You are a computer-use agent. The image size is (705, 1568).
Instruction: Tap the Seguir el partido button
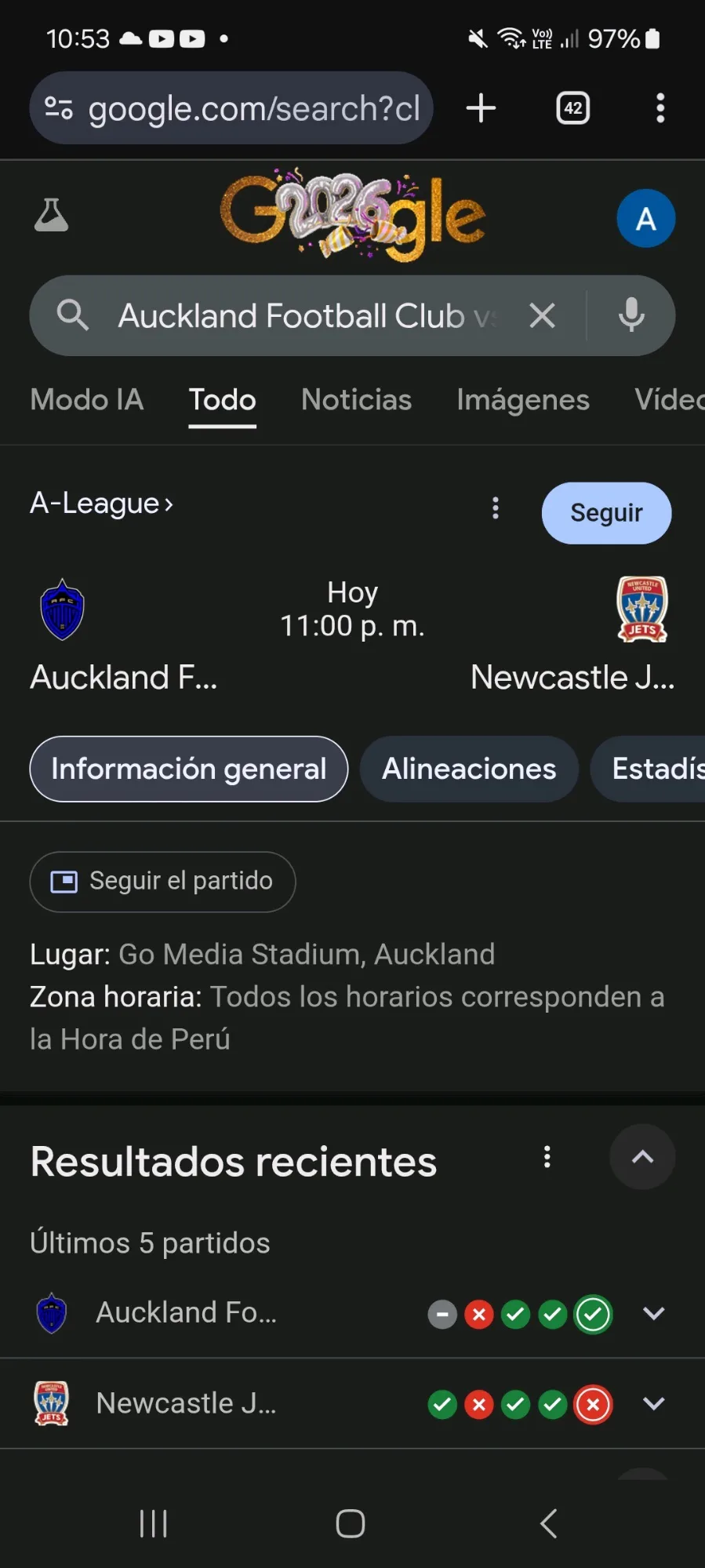pyautogui.click(x=162, y=882)
